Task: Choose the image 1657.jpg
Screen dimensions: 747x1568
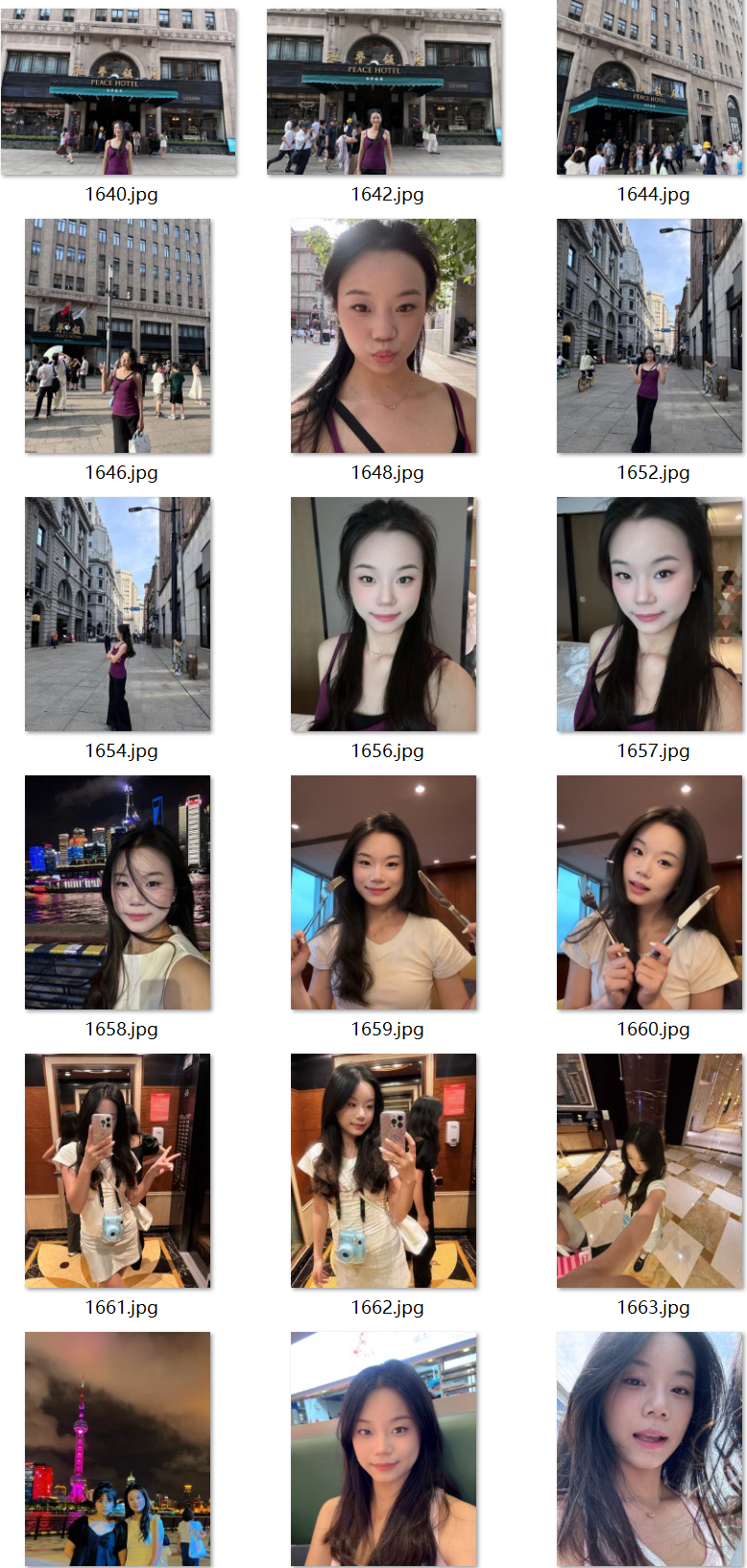Action: (650, 614)
